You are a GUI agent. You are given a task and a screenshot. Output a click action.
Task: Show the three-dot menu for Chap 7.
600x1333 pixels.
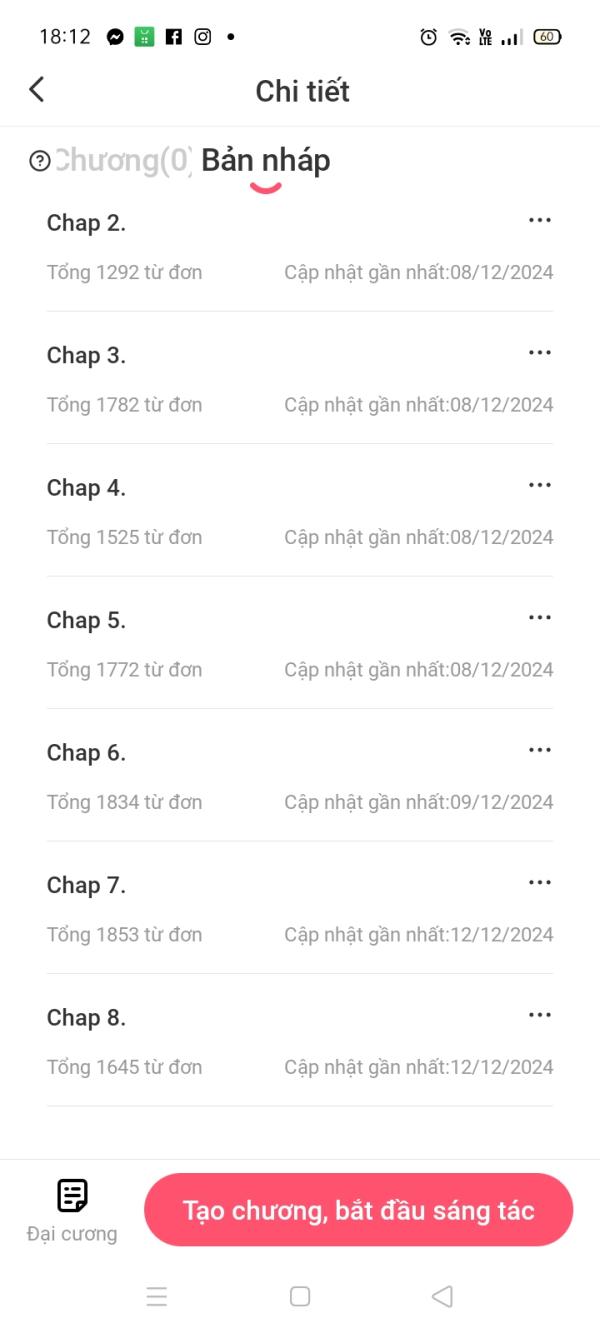coord(539,883)
